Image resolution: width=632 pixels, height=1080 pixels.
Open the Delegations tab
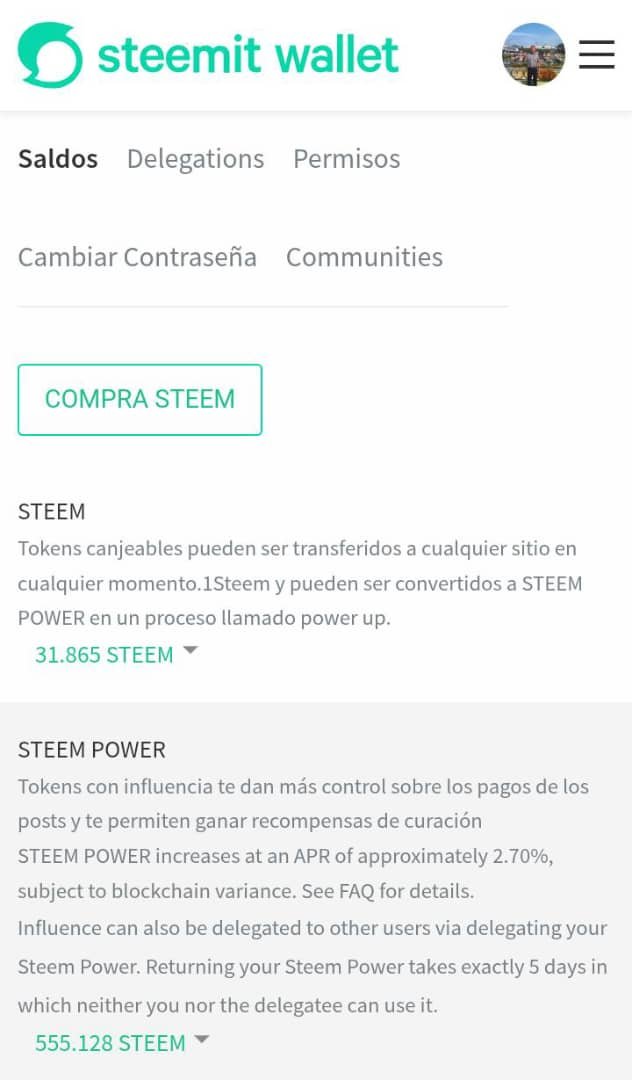[195, 159]
